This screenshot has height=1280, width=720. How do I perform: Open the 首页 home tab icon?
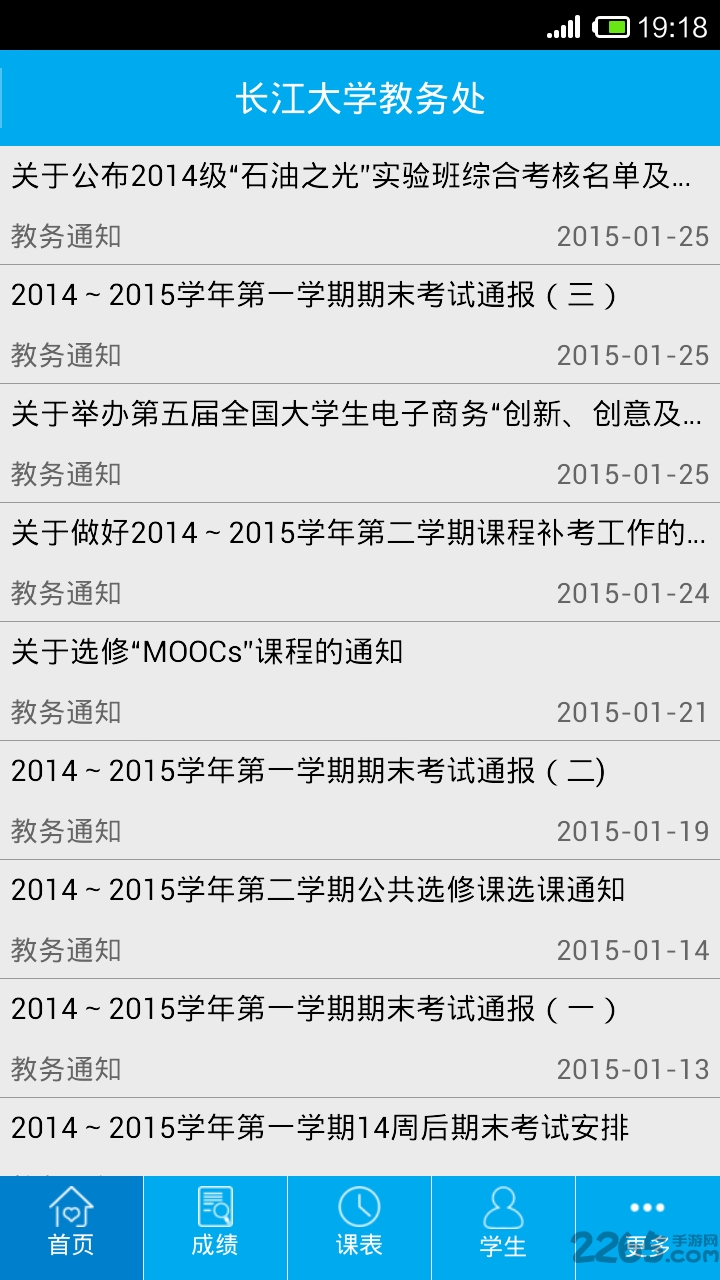71,1227
